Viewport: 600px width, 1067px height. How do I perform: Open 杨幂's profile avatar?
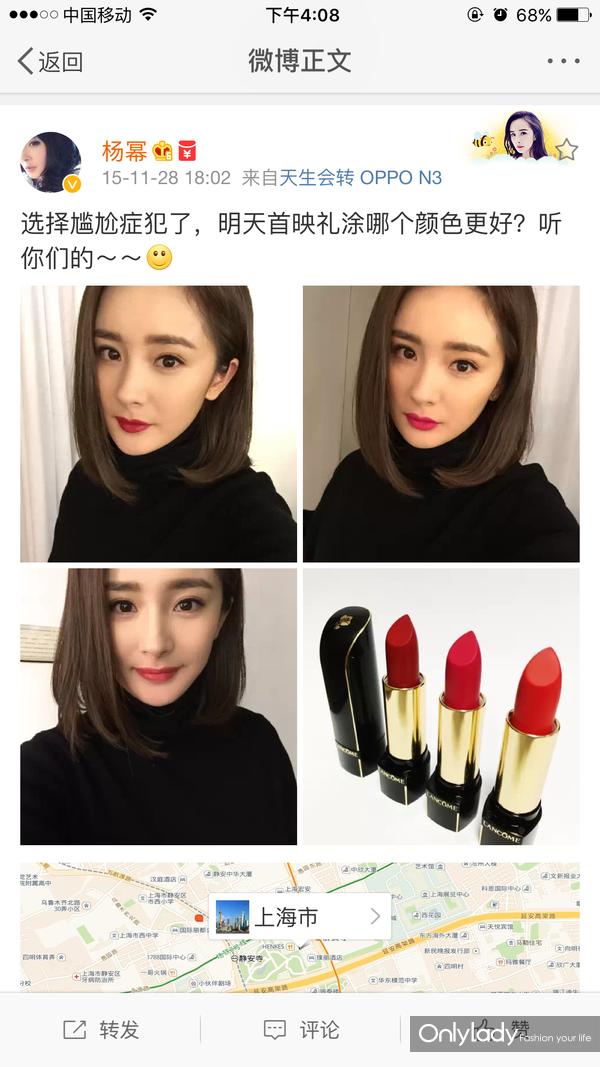click(51, 162)
